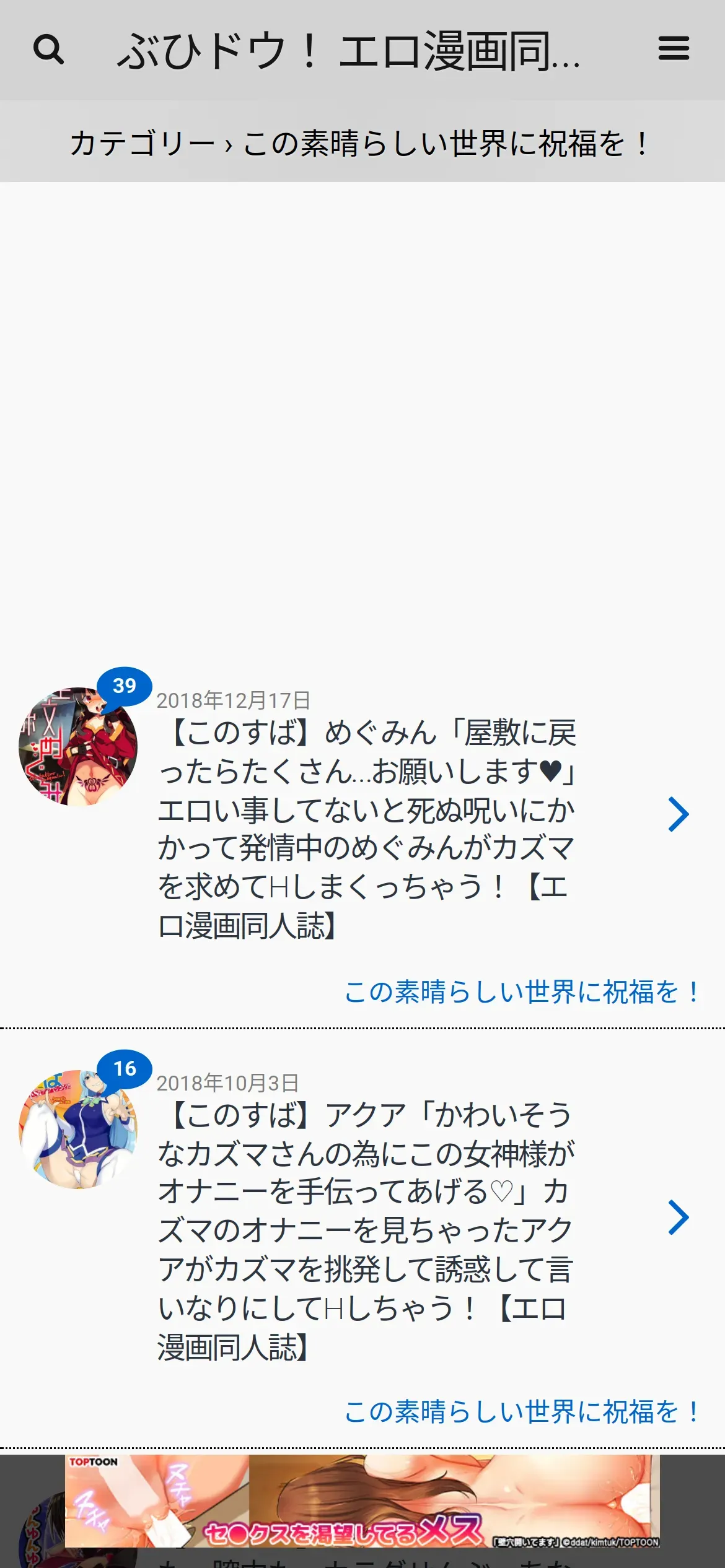Open the site title link in the header
The height and width of the screenshot is (1568, 725).
(x=349, y=51)
